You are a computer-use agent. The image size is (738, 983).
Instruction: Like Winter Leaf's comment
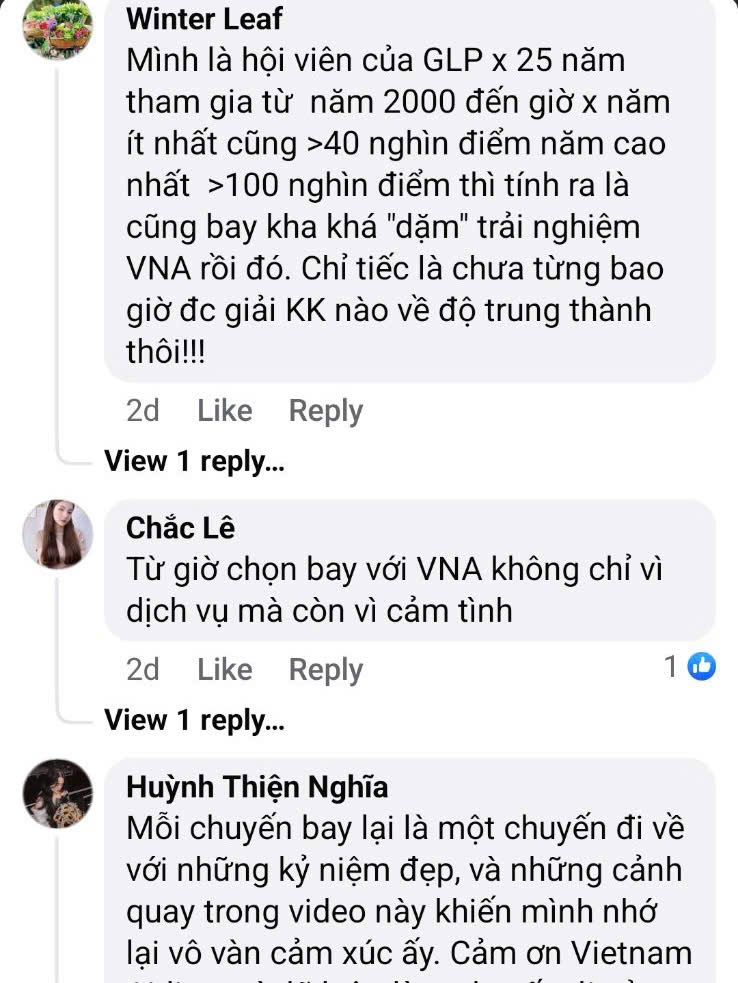224,411
